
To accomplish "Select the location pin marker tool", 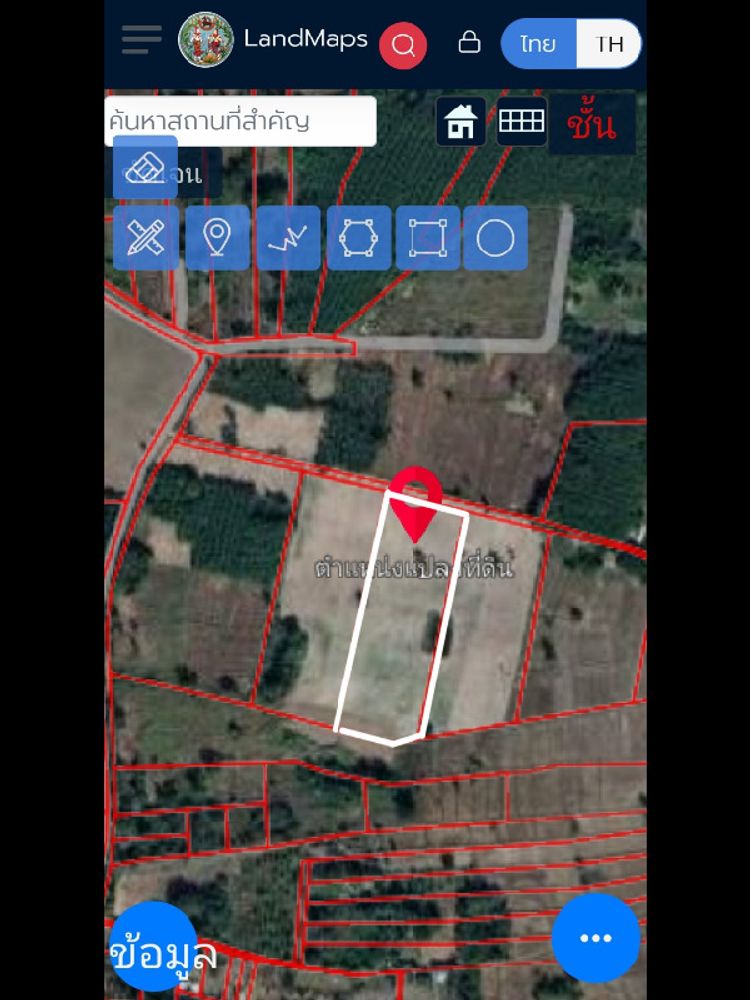I will [x=217, y=238].
